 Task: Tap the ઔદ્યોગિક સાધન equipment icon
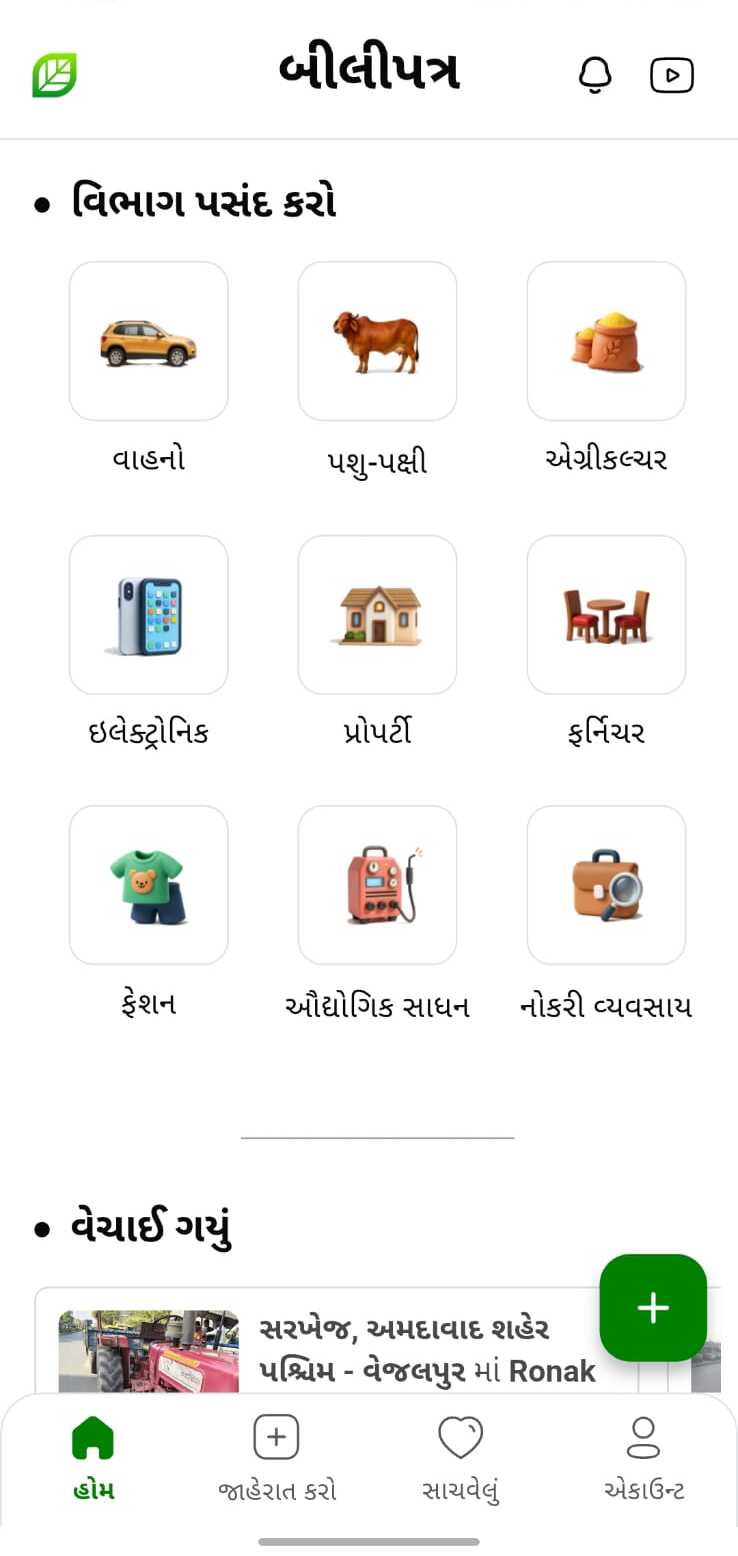pyautogui.click(x=377, y=885)
